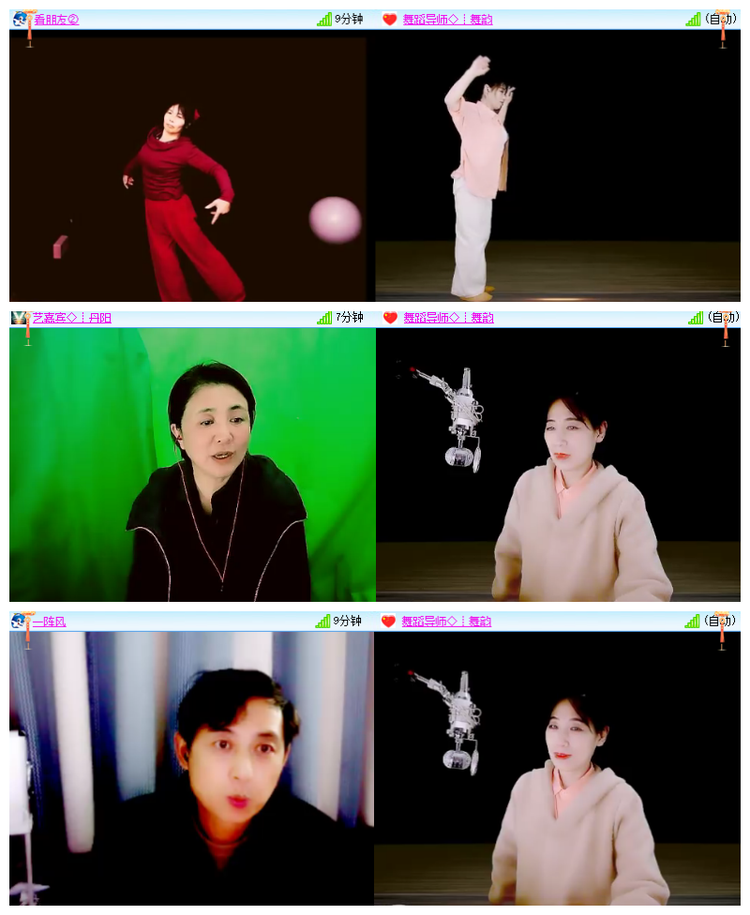Toggle the red heart in the top row header
Screen dimensions: 750x915
[389, 18]
